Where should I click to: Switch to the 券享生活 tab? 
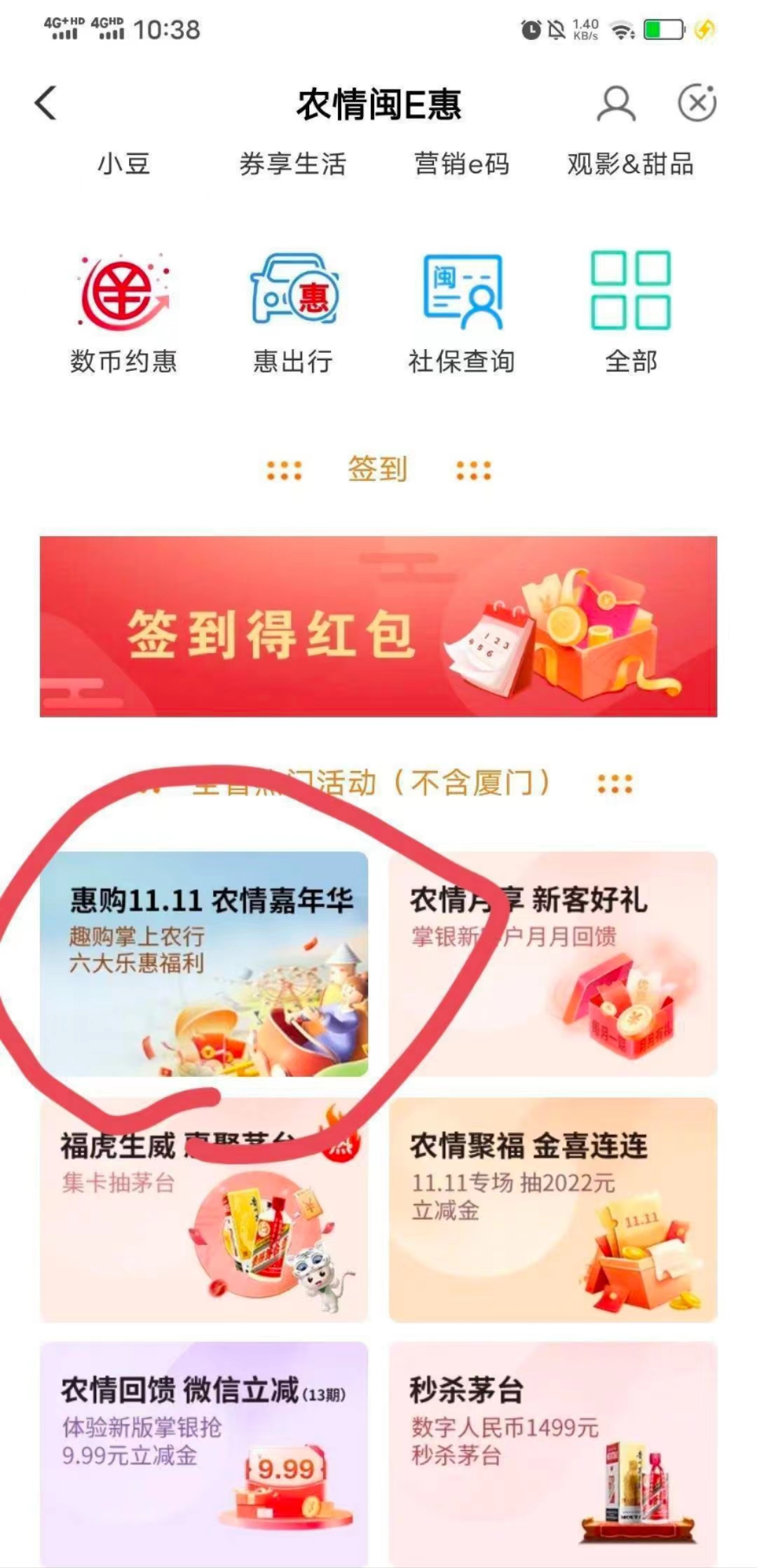click(x=293, y=164)
